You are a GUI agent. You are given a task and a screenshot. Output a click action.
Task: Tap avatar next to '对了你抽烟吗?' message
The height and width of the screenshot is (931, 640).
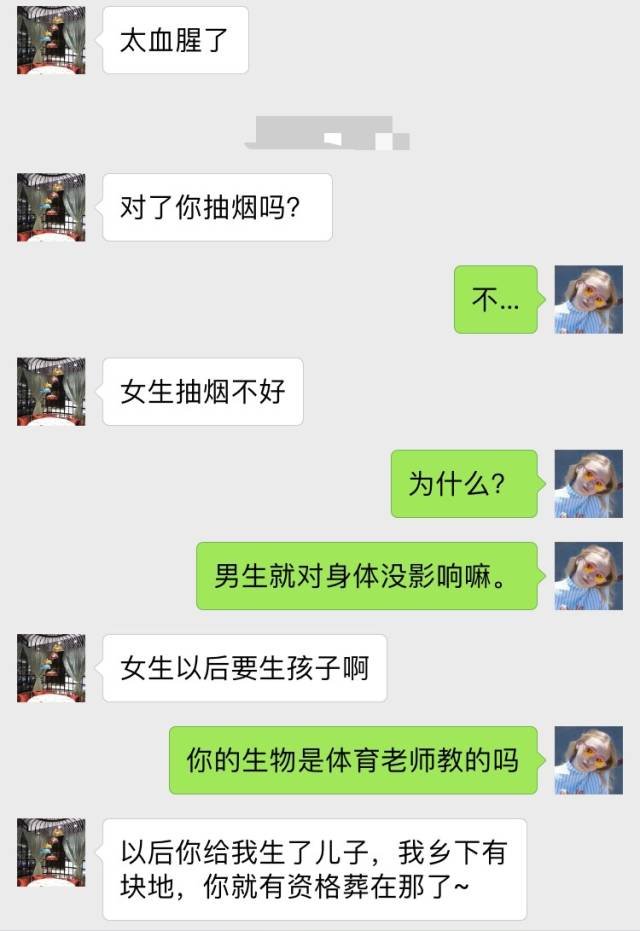(51, 207)
